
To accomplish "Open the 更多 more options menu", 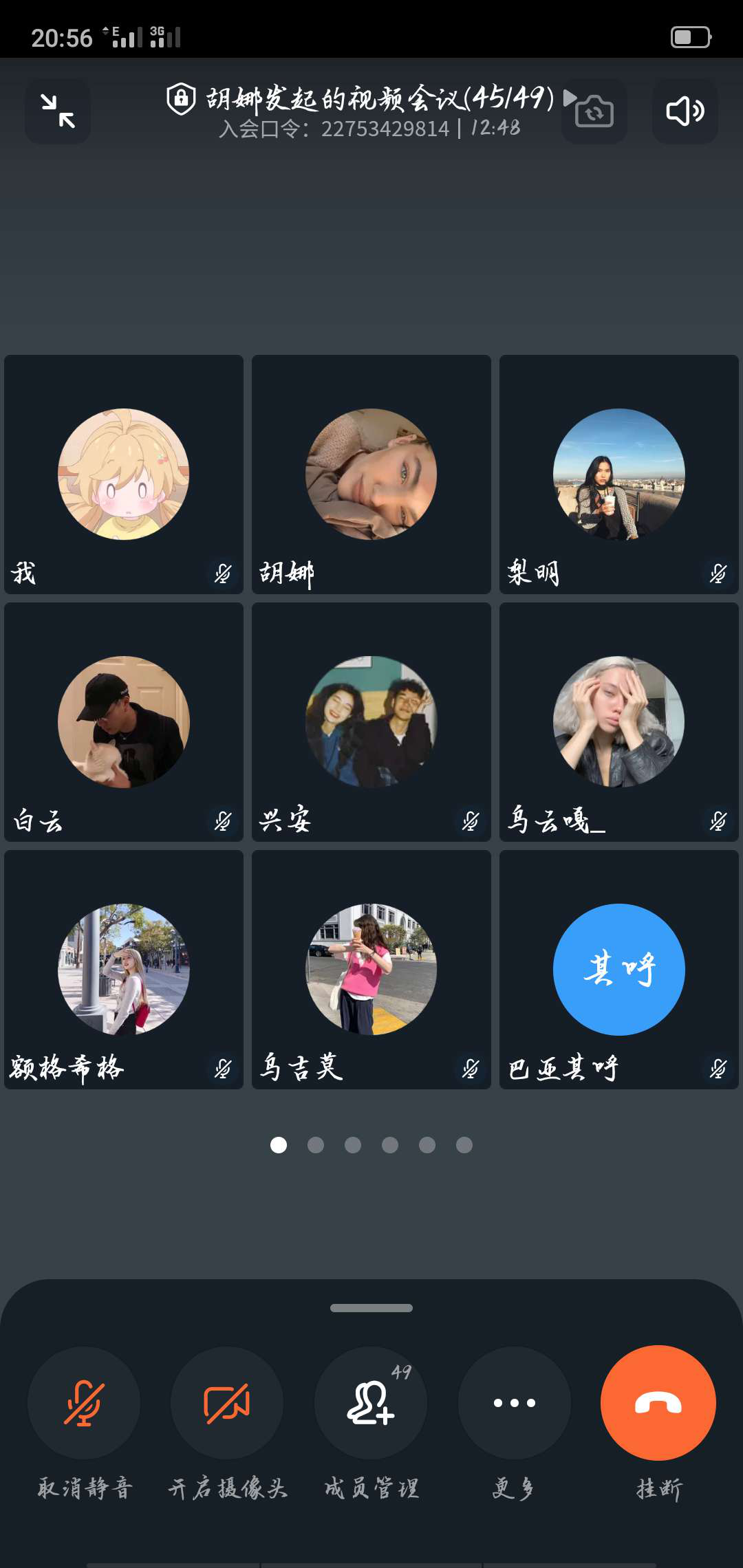I will click(x=514, y=1403).
